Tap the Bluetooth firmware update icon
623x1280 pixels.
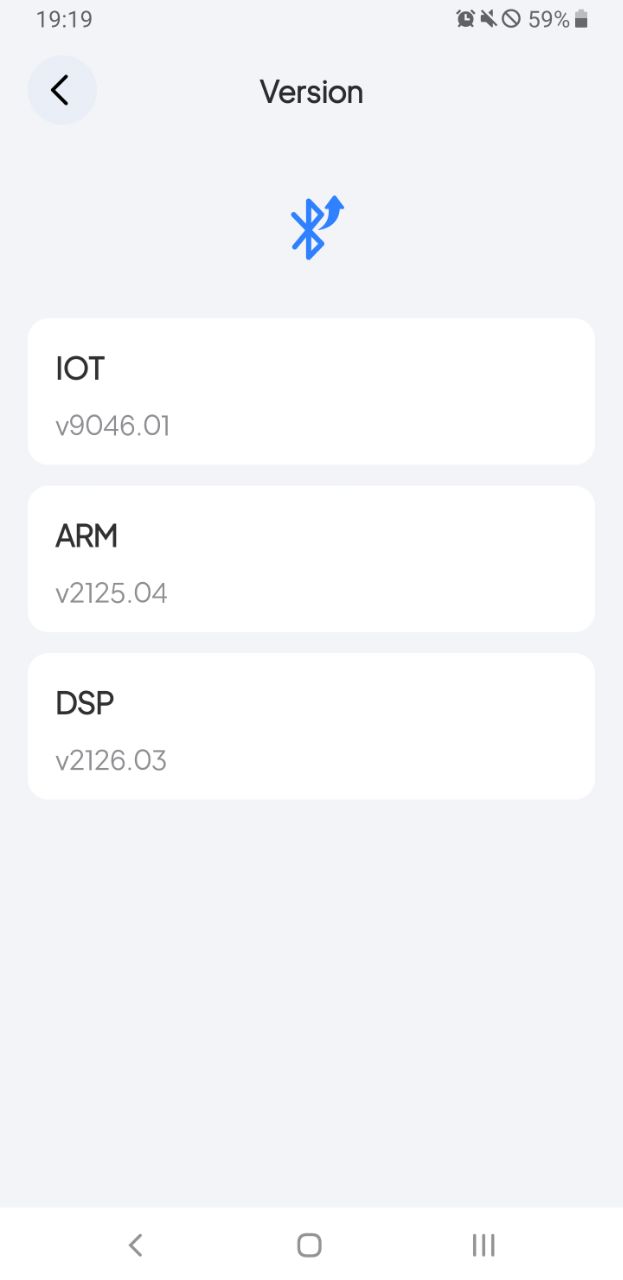[315, 228]
